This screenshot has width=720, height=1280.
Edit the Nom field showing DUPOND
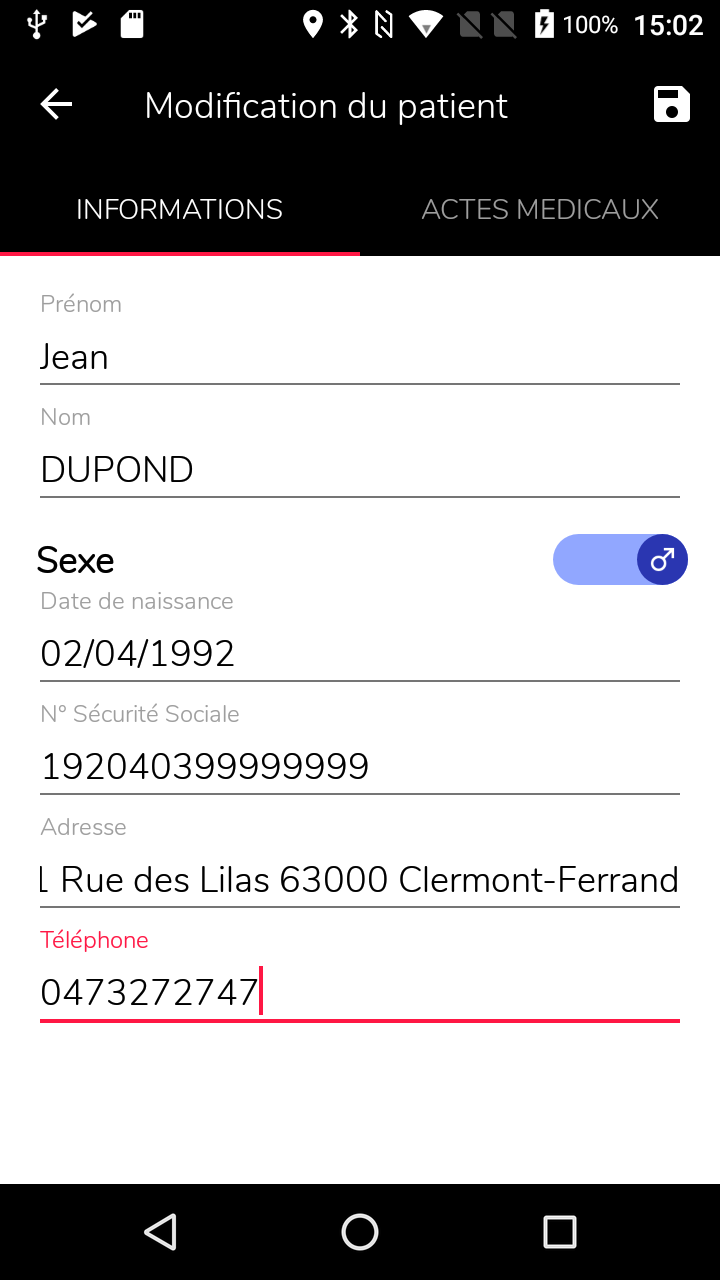[x=360, y=470]
